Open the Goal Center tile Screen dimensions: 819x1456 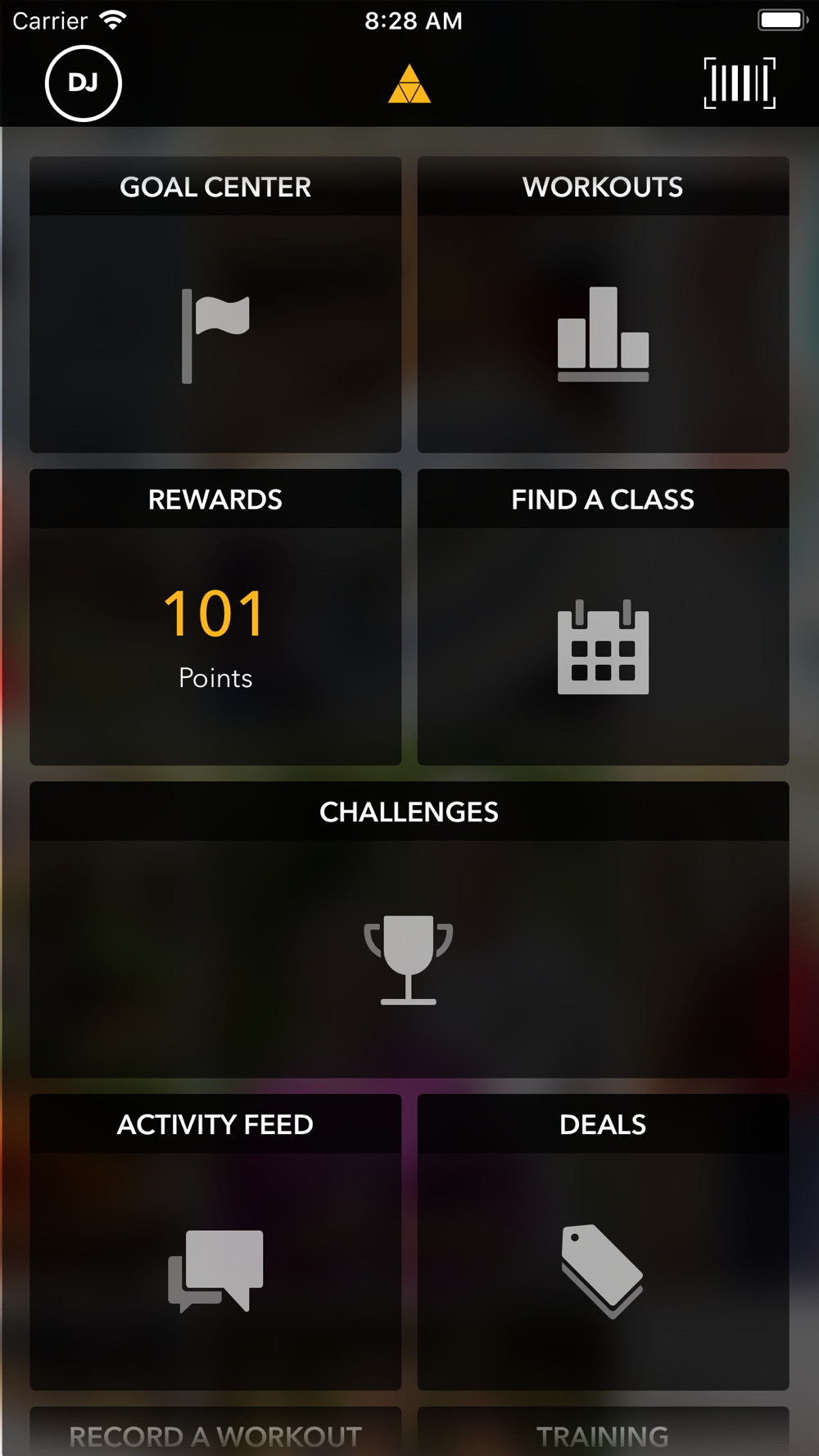coord(215,305)
